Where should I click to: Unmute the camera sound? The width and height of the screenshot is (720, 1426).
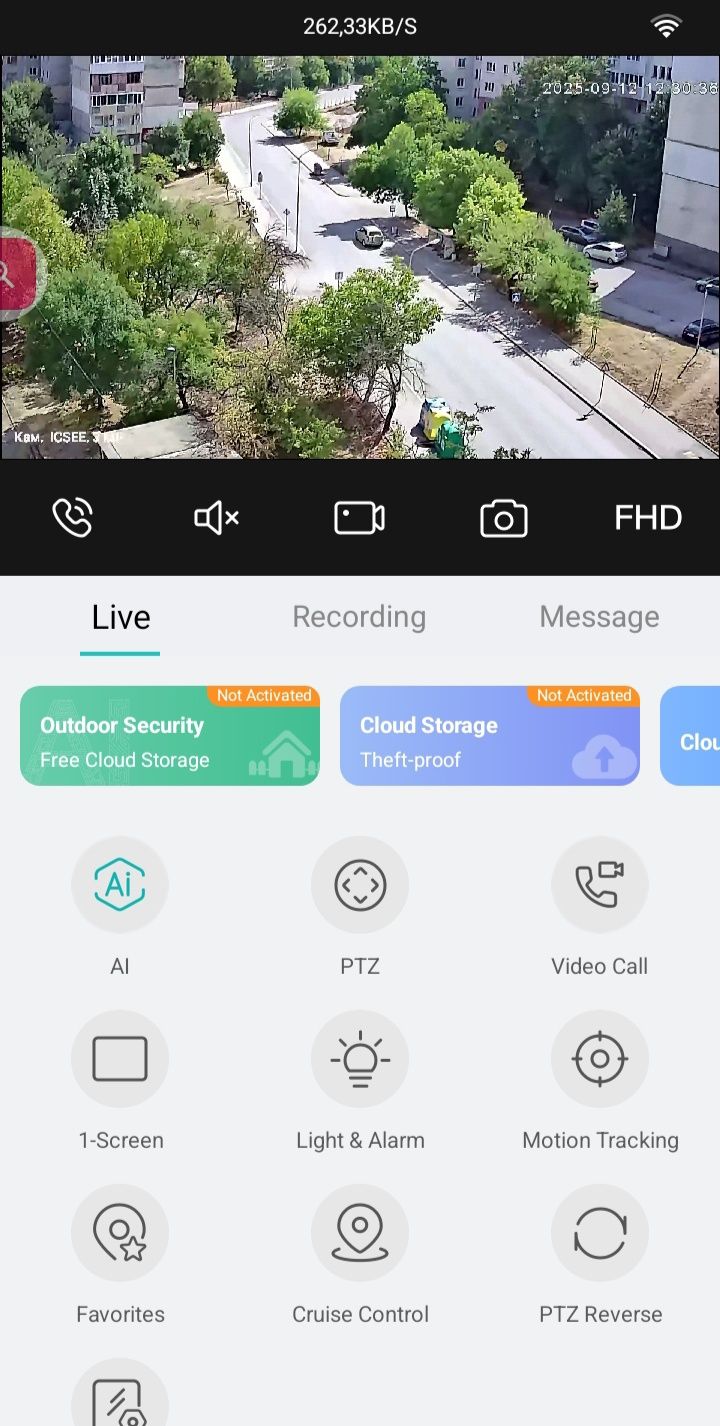coord(216,517)
